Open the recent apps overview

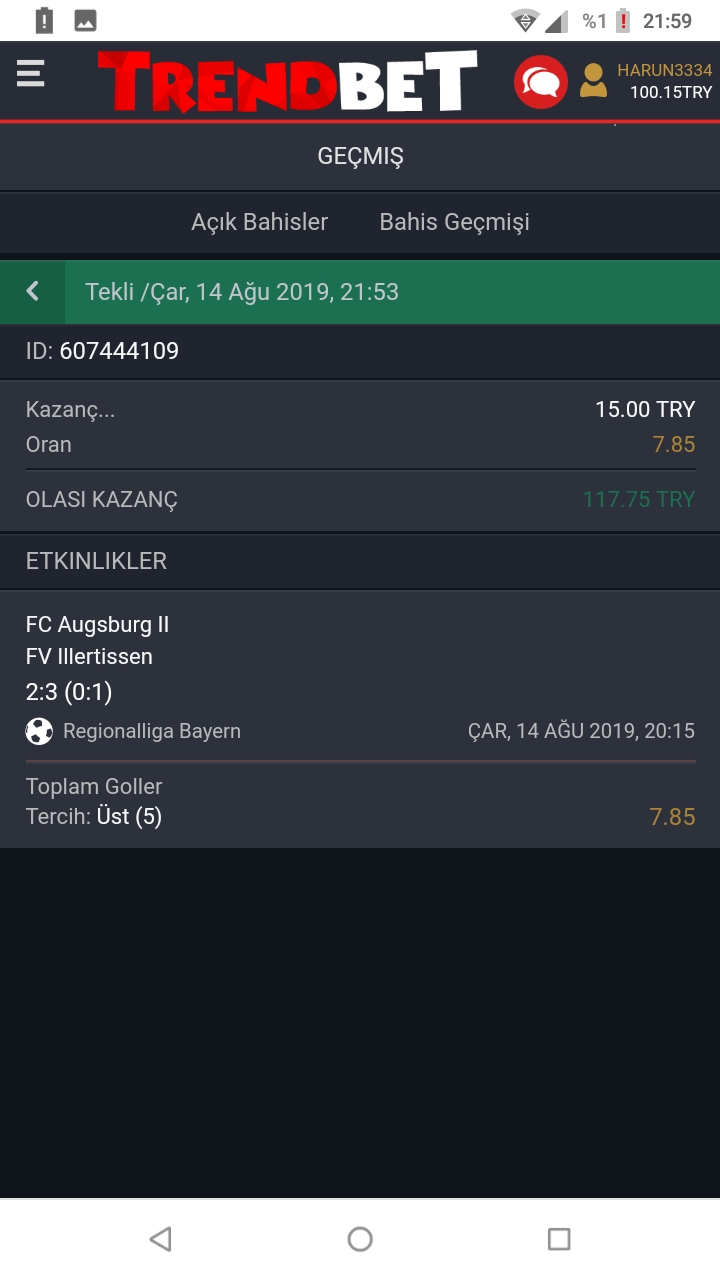tap(559, 1239)
